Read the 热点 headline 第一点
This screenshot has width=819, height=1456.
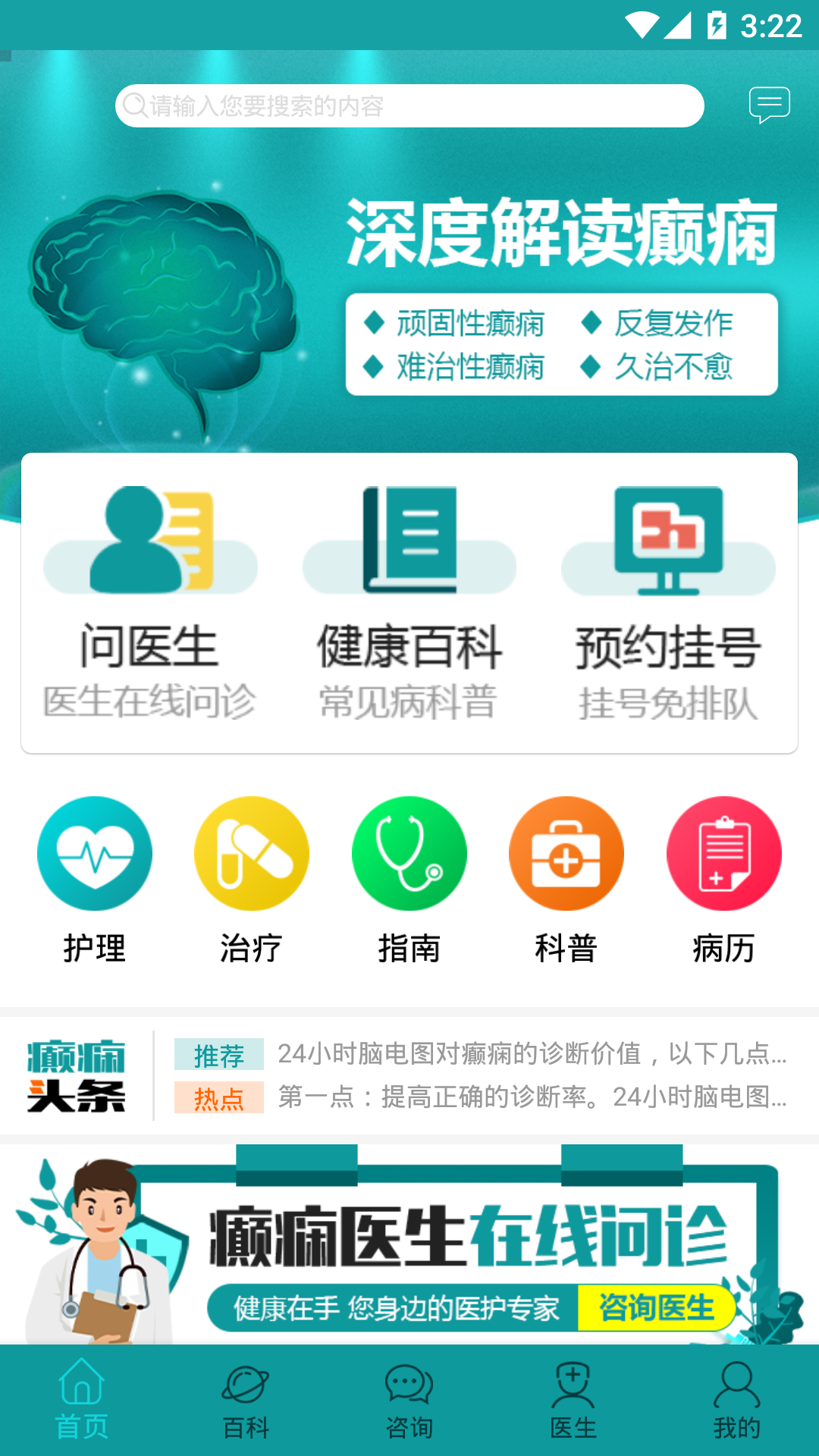[x=531, y=1097]
